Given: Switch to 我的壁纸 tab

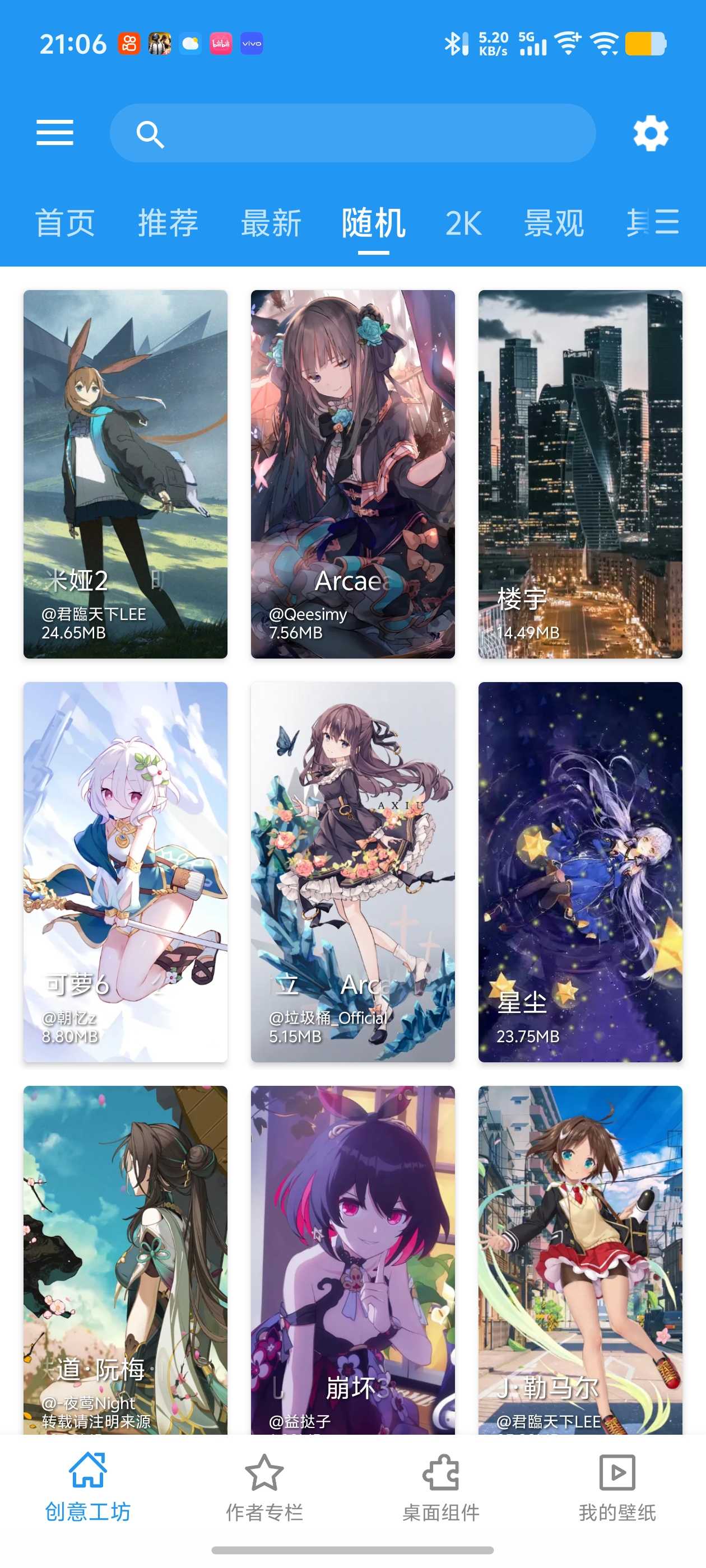Looking at the screenshot, I should (617, 1487).
